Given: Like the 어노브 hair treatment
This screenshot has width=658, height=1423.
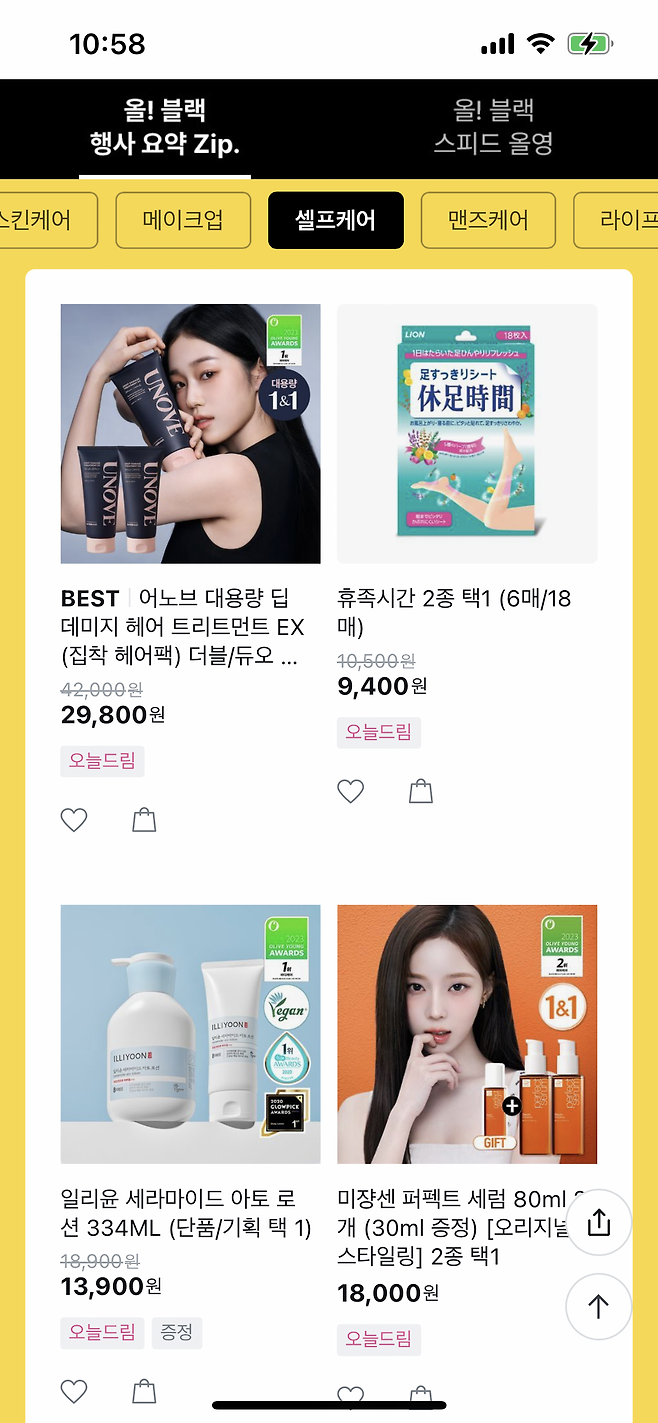Looking at the screenshot, I should coord(74,821).
